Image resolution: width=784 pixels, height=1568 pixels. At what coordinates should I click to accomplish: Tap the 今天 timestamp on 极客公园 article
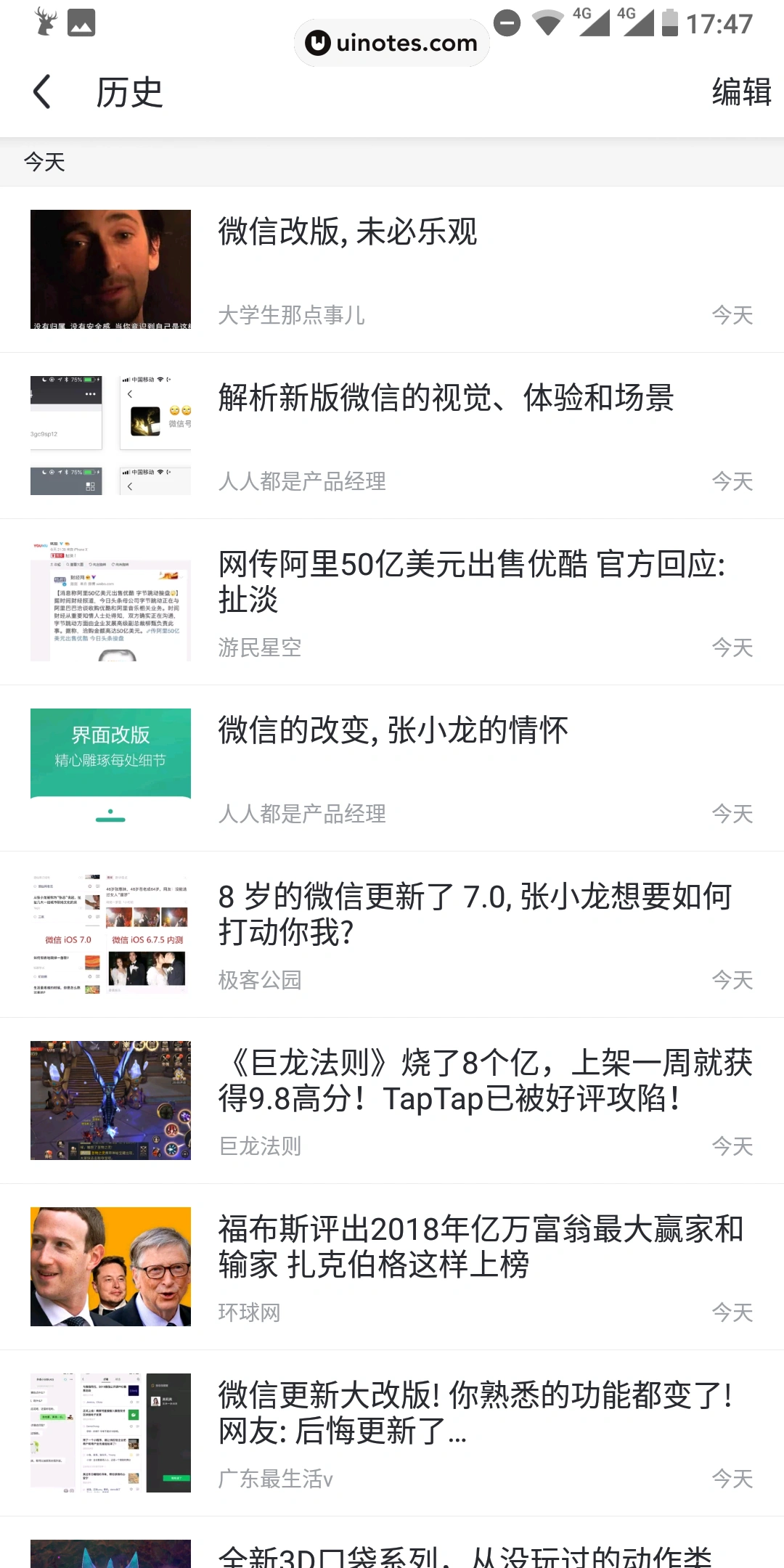[732, 980]
